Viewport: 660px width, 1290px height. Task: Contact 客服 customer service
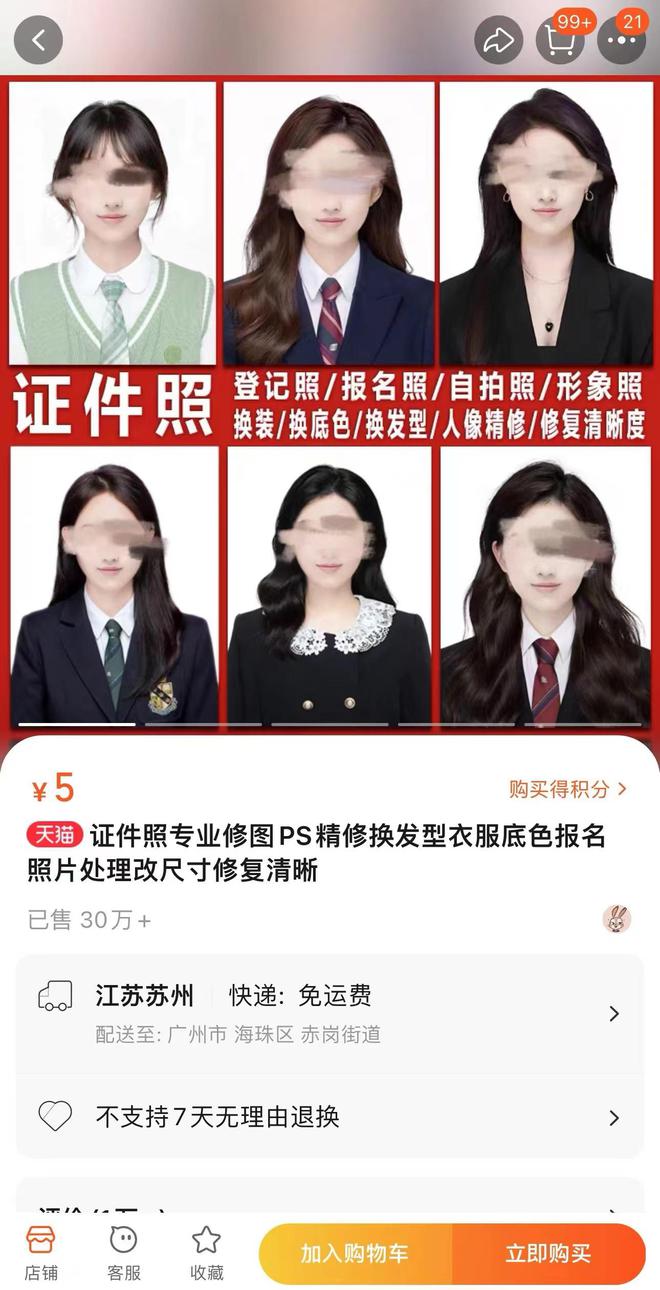pyautogui.click(x=124, y=1253)
